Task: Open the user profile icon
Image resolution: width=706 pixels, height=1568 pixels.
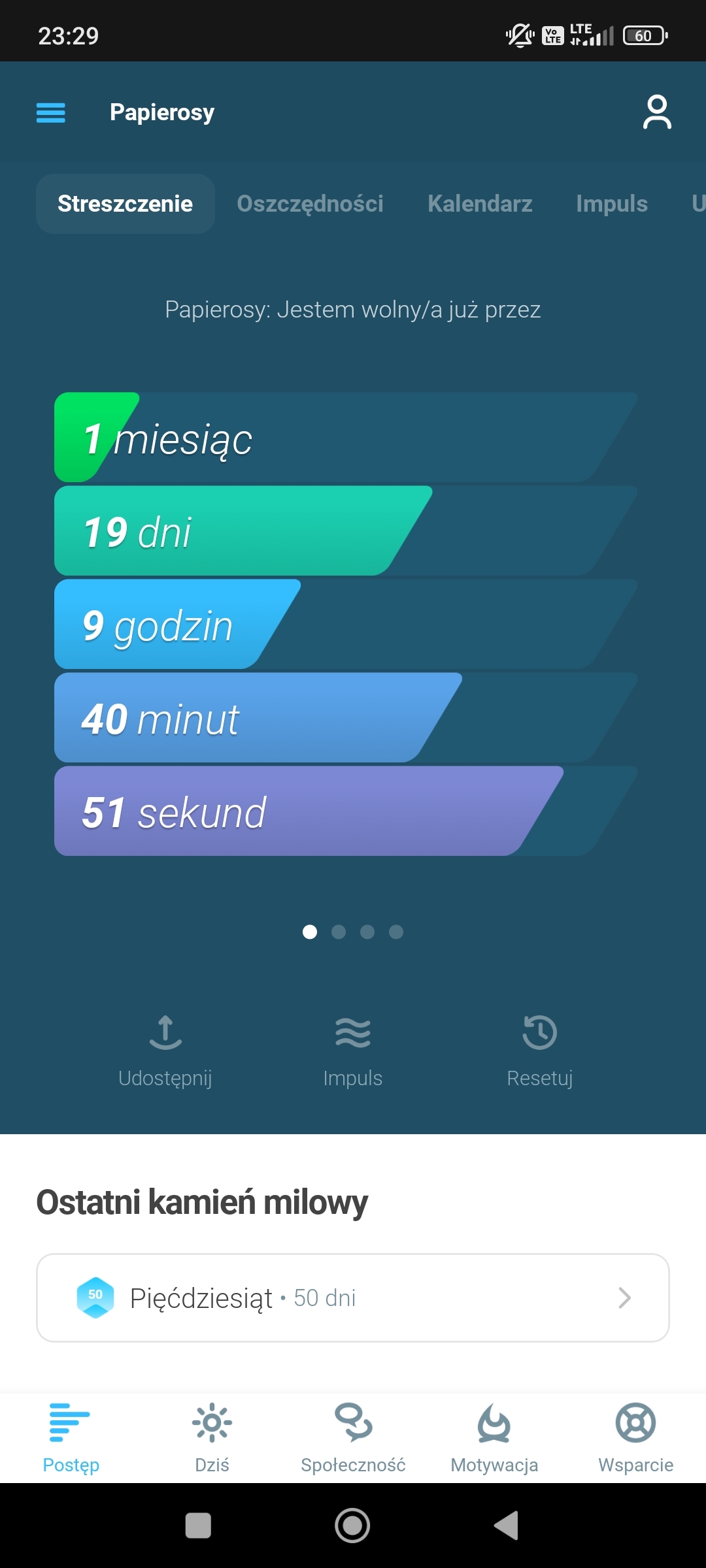Action: pos(656,112)
